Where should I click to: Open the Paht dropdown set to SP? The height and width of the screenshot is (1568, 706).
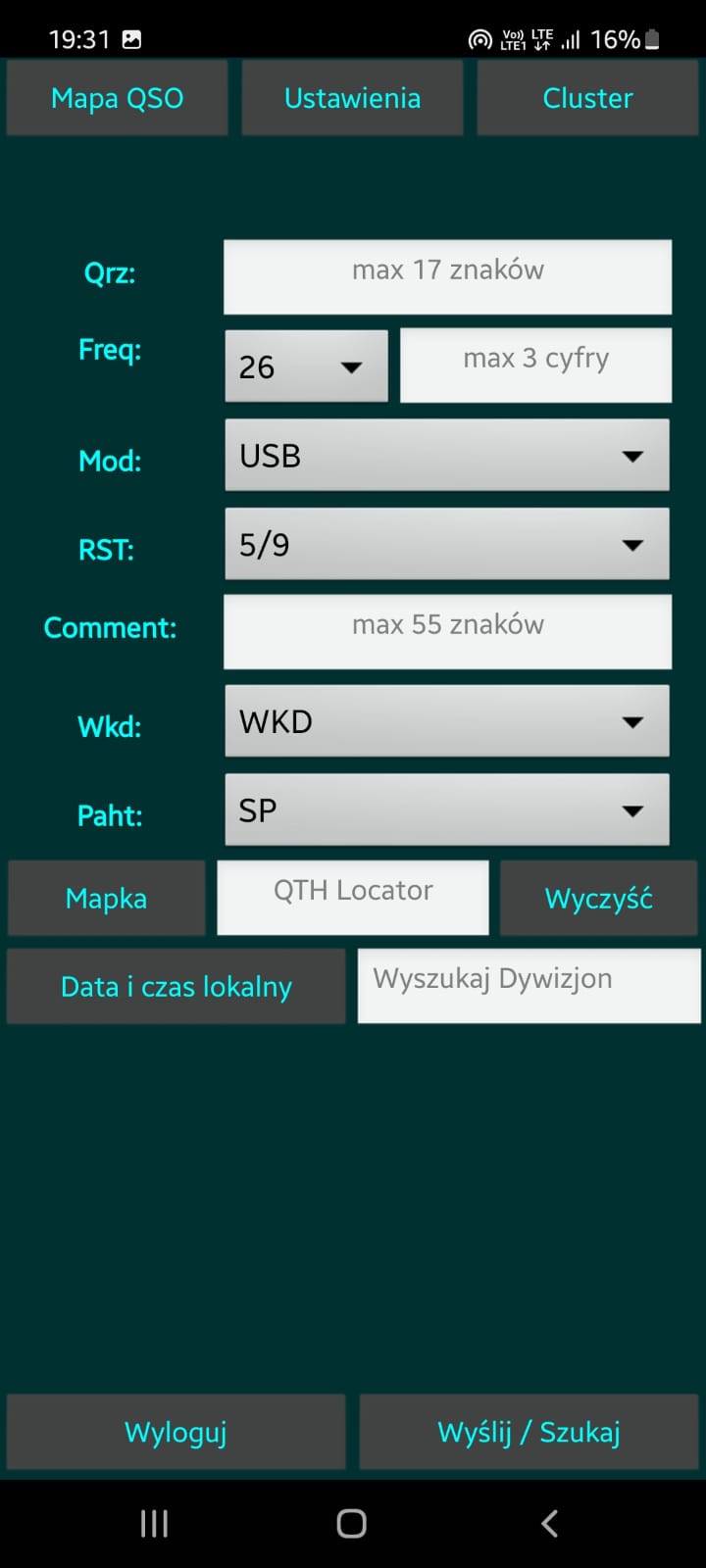point(447,810)
